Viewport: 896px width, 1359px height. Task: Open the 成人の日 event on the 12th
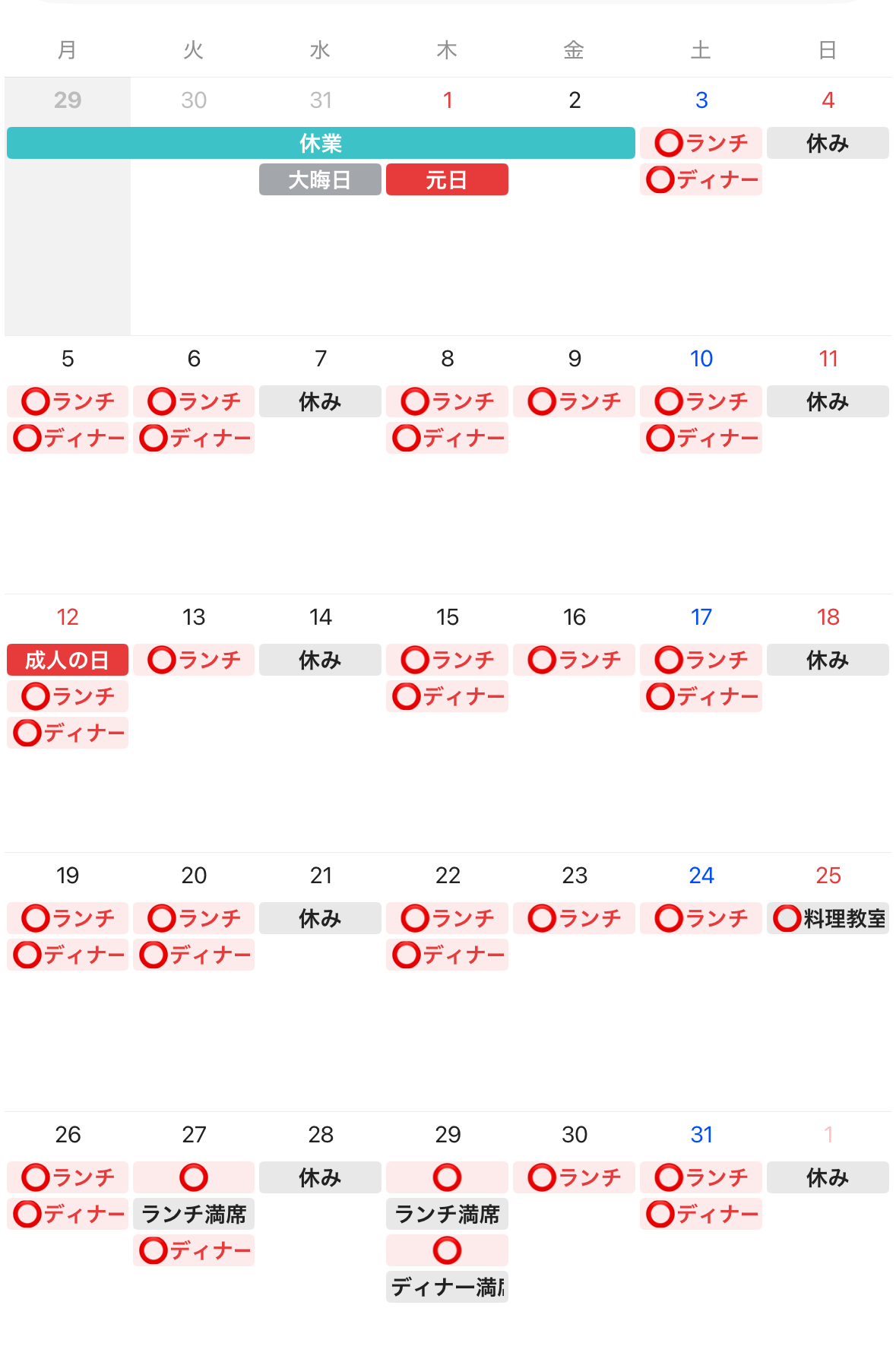(x=68, y=660)
